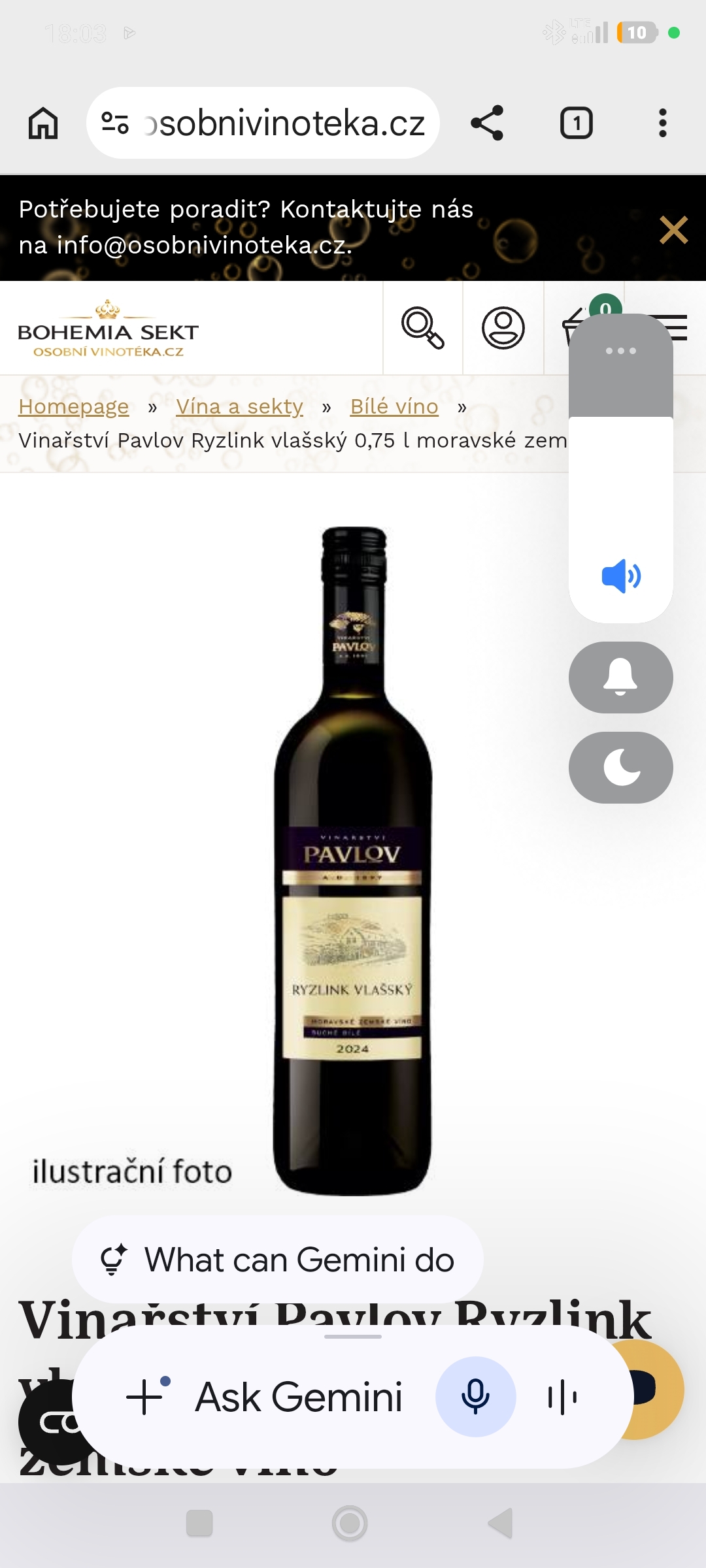Go back with the system back button
The height and width of the screenshot is (1568, 706).
point(501,1524)
